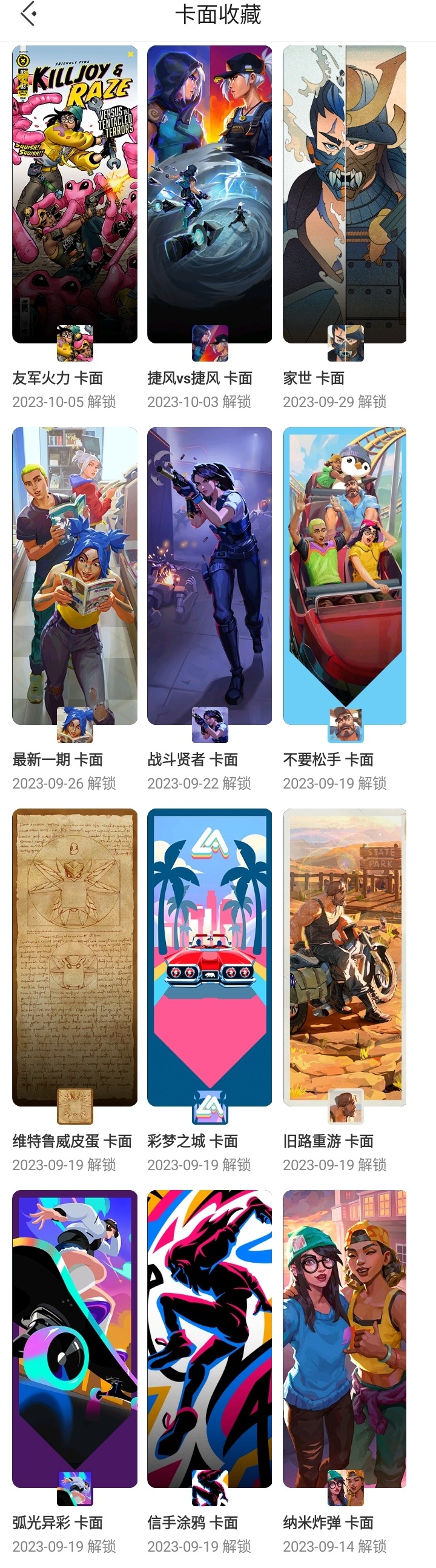View the 维特鲁威皮蛋 卡面 card
The image size is (436, 1568).
click(75, 957)
